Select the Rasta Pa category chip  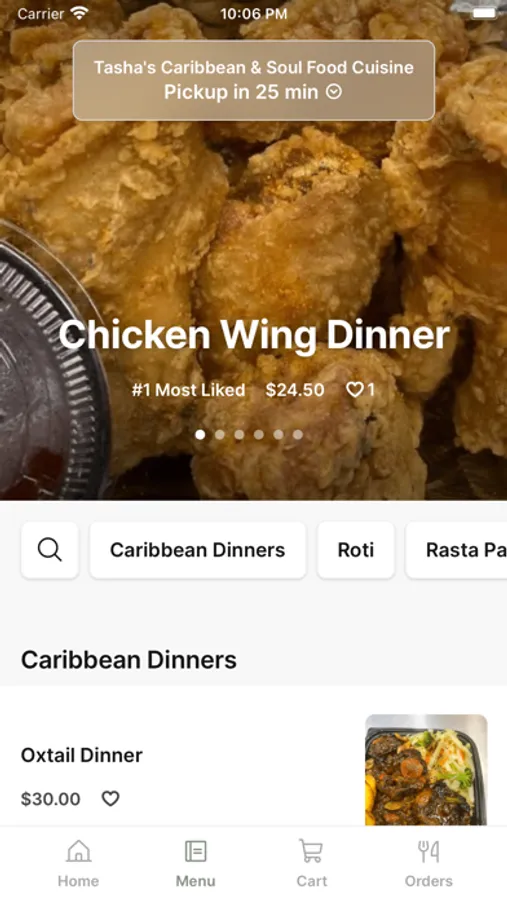pyautogui.click(x=456, y=550)
